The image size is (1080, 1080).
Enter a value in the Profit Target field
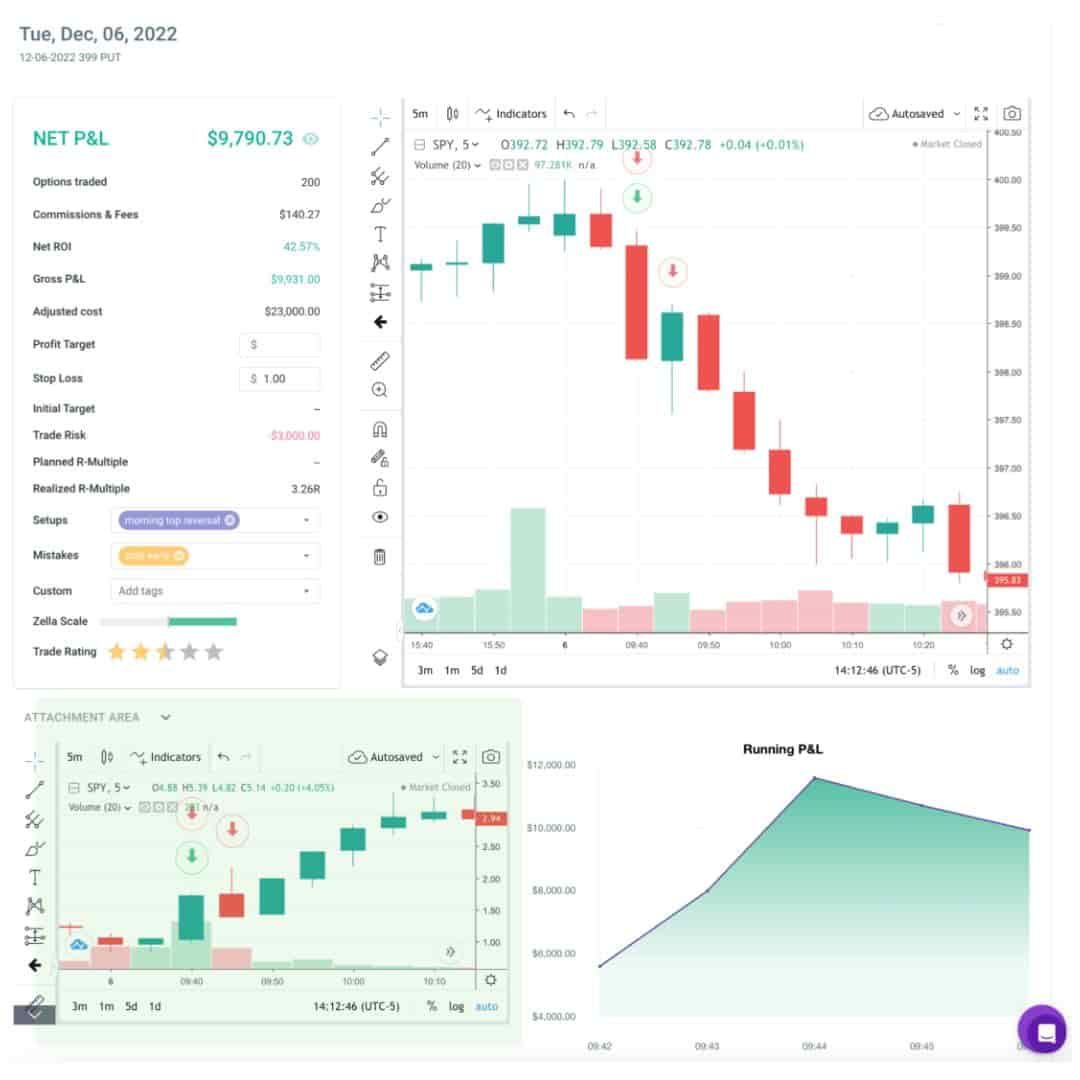[x=280, y=346]
